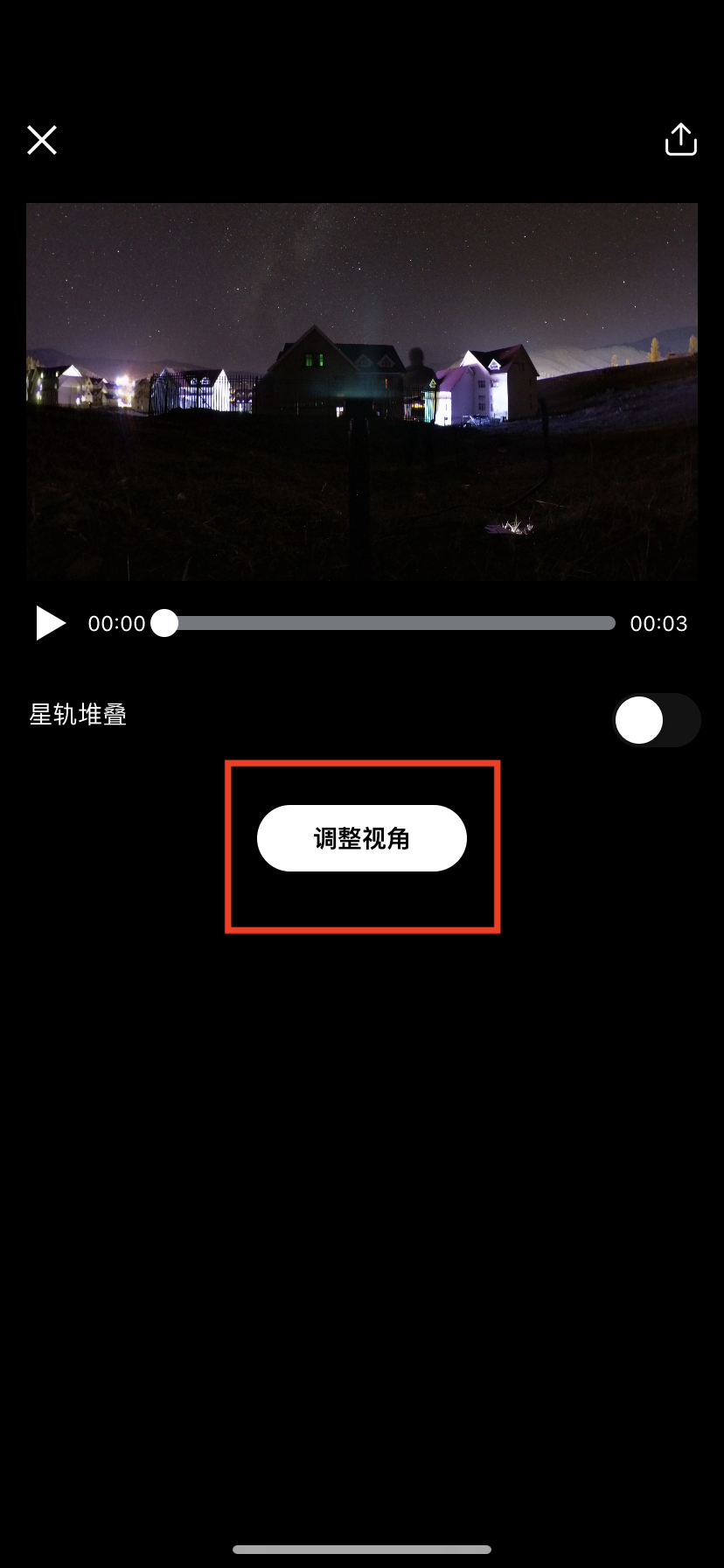The height and width of the screenshot is (1568, 724).
Task: Tap the video progress bar
Action: [389, 623]
